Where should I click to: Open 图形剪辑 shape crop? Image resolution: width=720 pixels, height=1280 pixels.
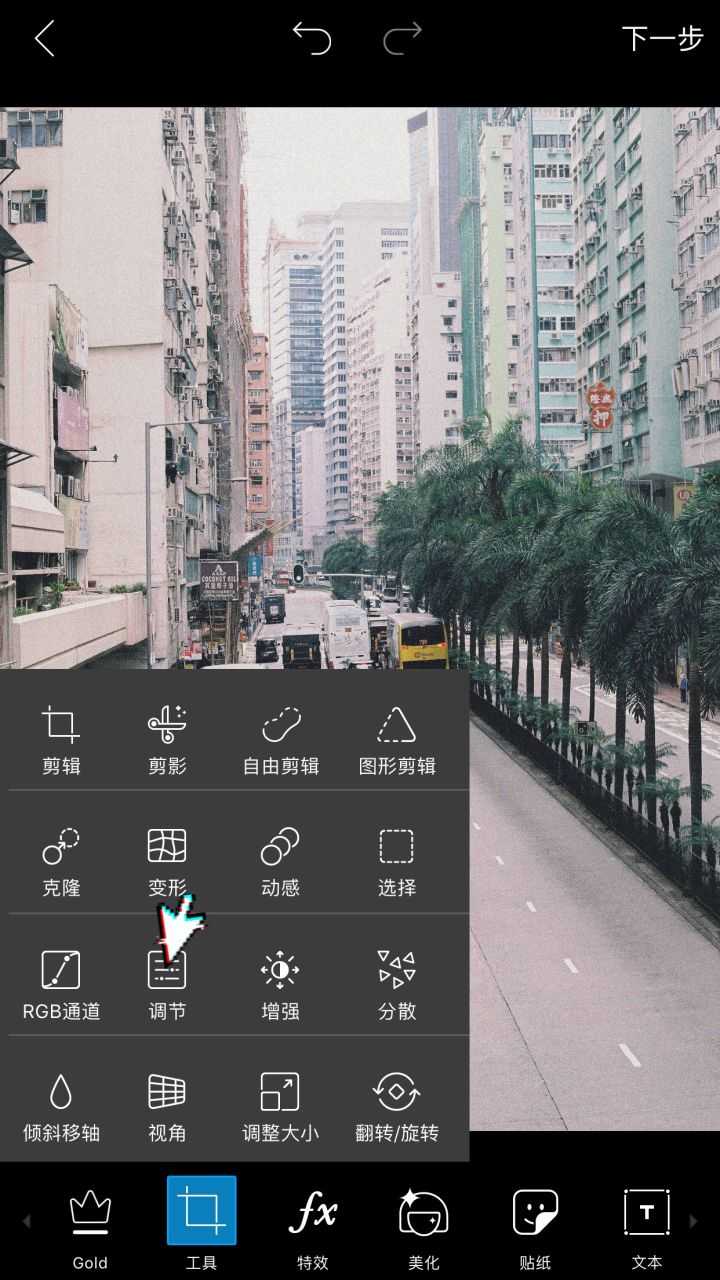pyautogui.click(x=397, y=738)
